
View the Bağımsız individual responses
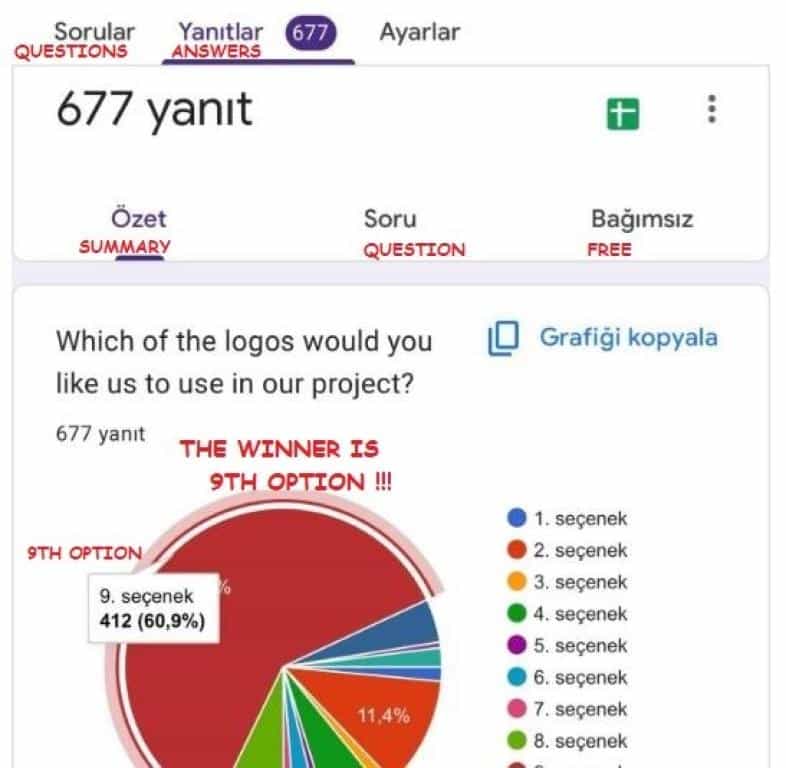pyautogui.click(x=641, y=219)
